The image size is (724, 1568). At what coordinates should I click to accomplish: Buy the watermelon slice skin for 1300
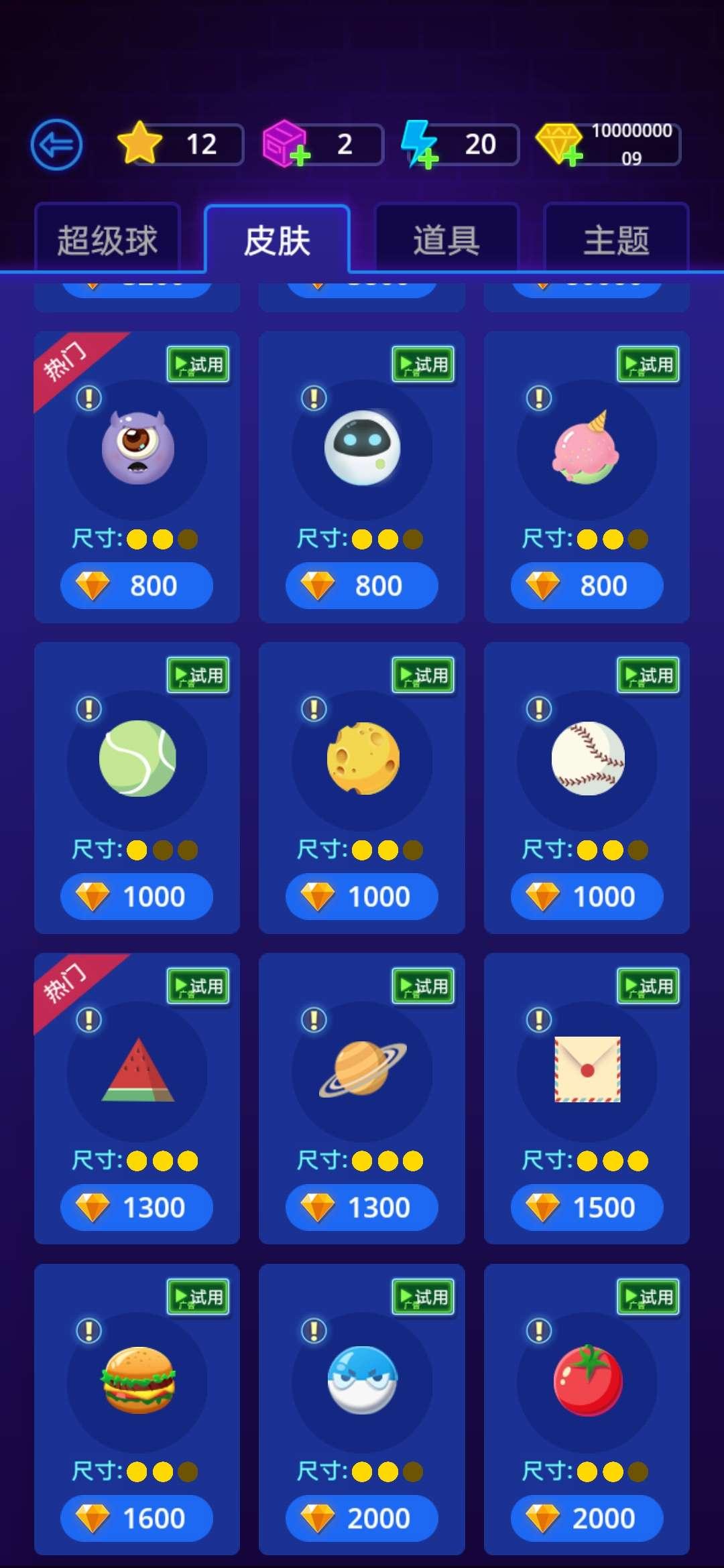click(137, 1207)
